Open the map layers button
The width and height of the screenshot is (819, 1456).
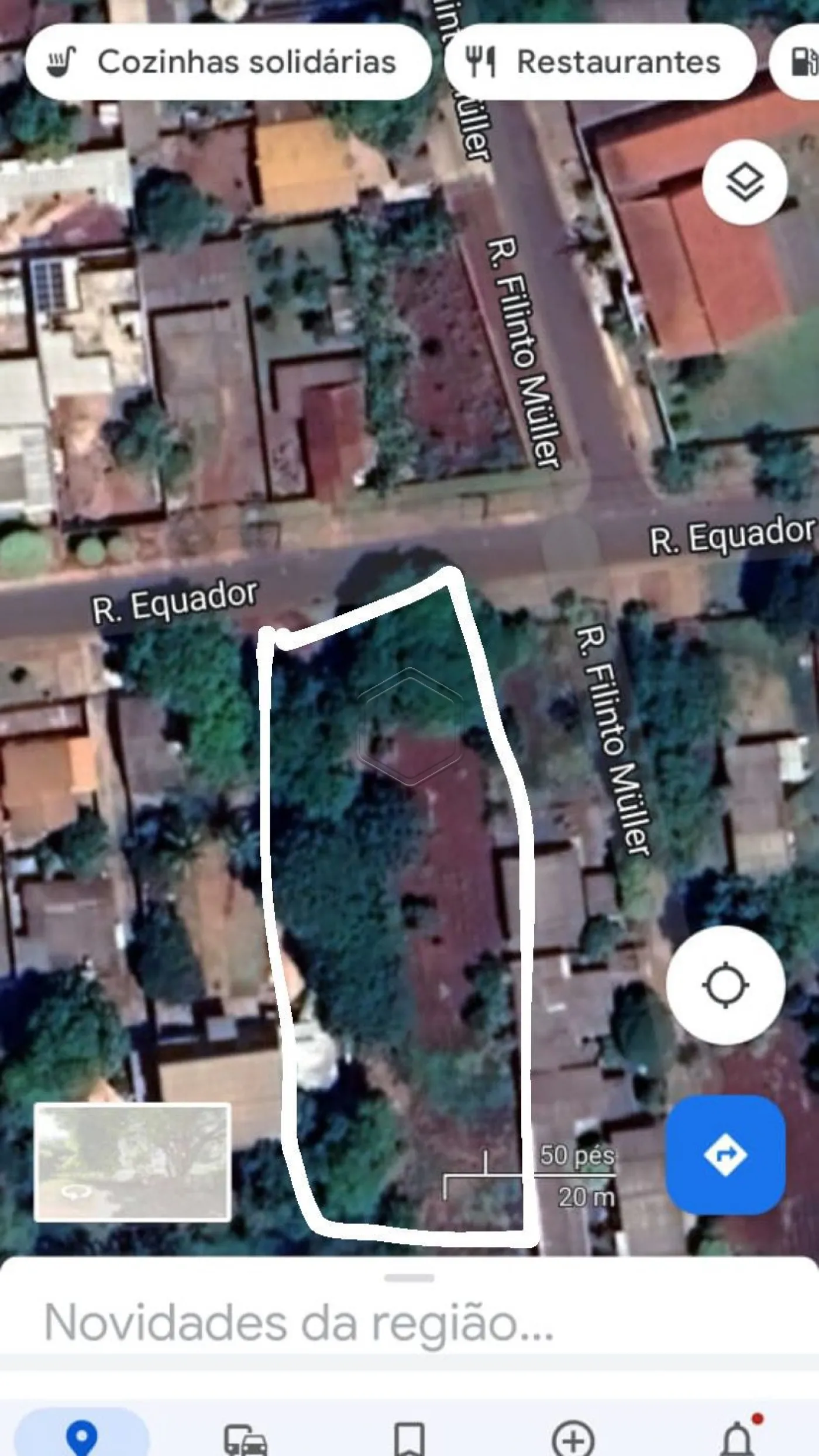pyautogui.click(x=744, y=182)
